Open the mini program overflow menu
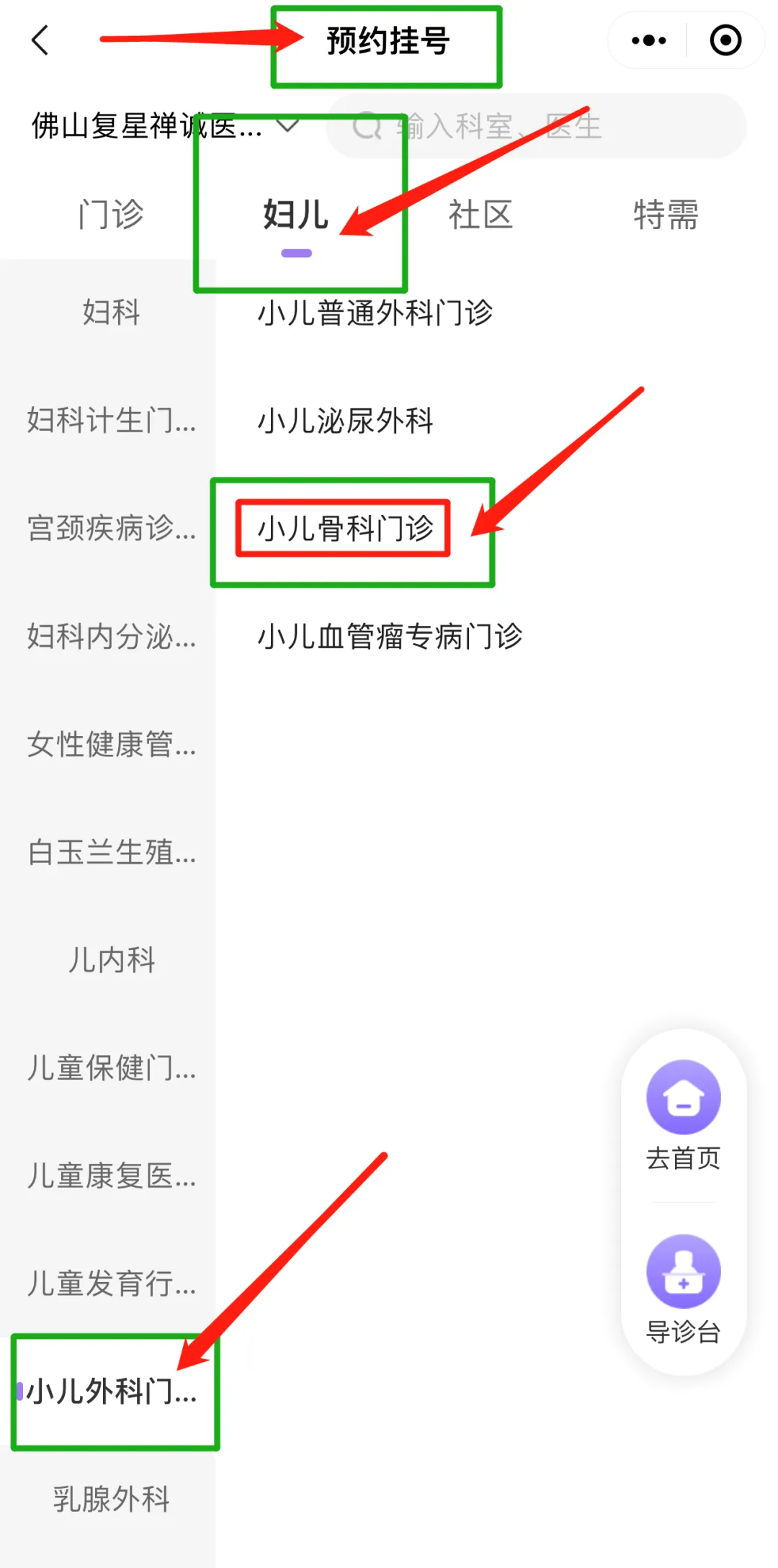The height and width of the screenshot is (1568, 778). tap(648, 40)
